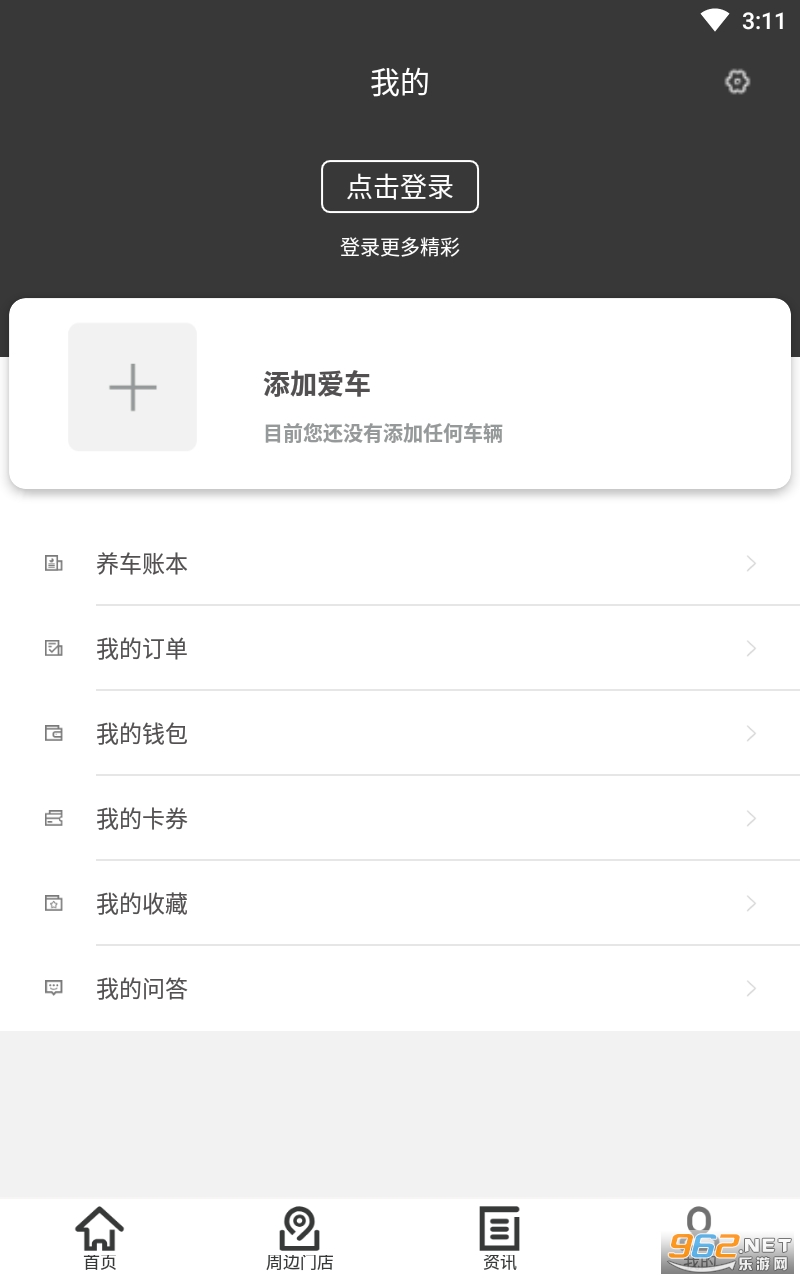Open 我的钱包 row

click(400, 734)
